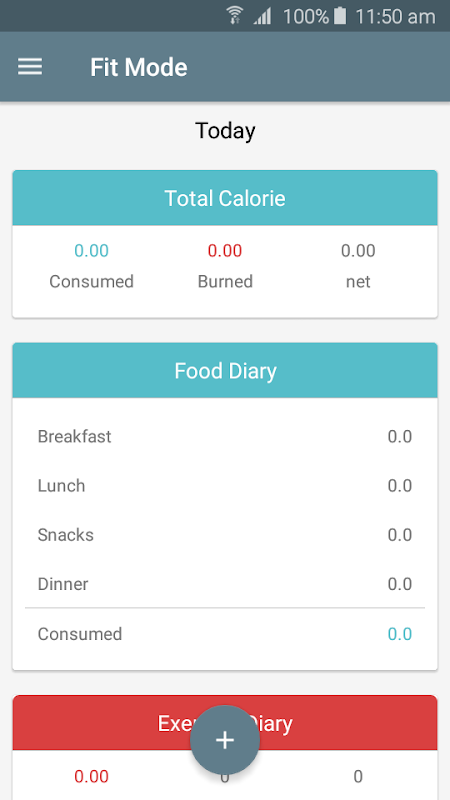Tap the plus floating action button

(225, 740)
